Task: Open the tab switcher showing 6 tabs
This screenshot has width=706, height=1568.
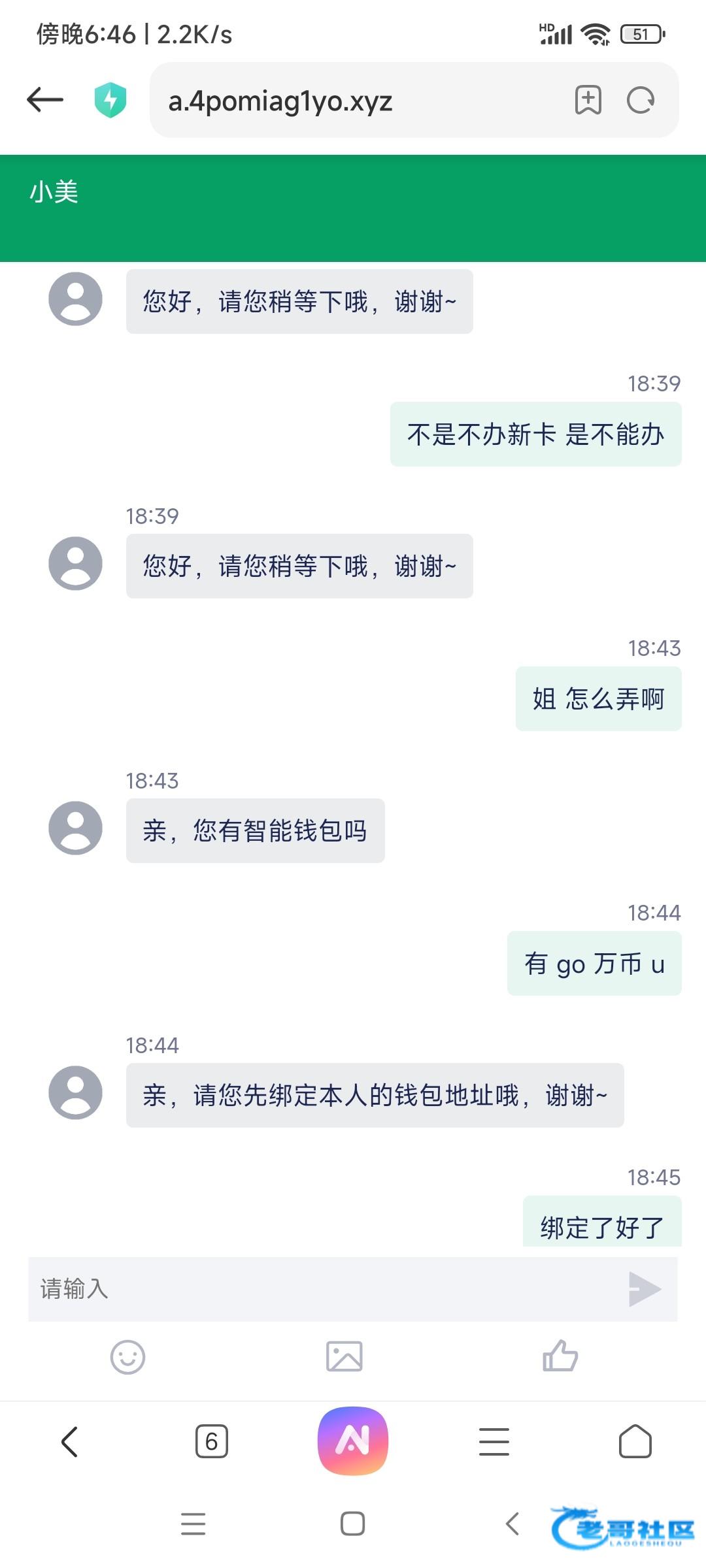Action: point(212,1441)
